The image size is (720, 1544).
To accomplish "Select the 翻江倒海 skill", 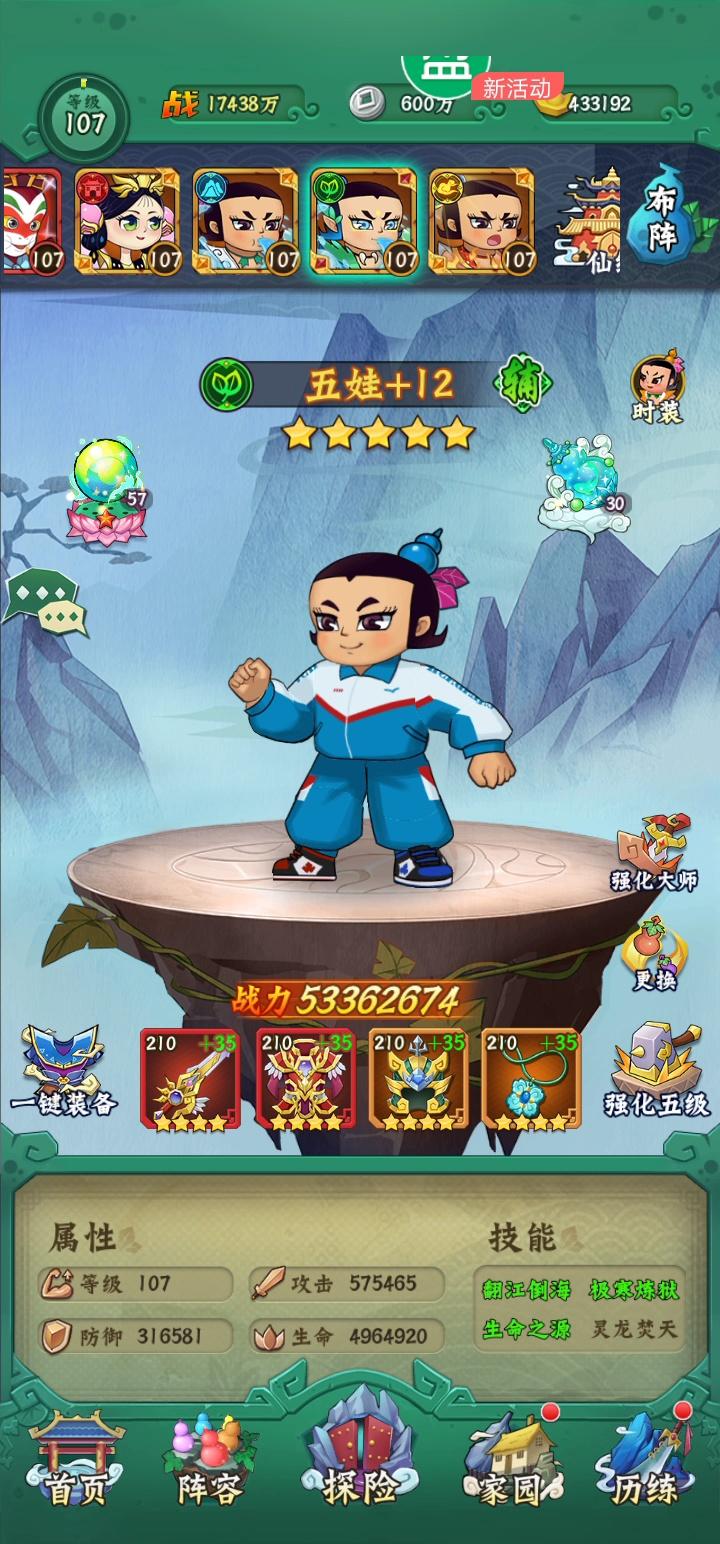I will (x=526, y=1290).
